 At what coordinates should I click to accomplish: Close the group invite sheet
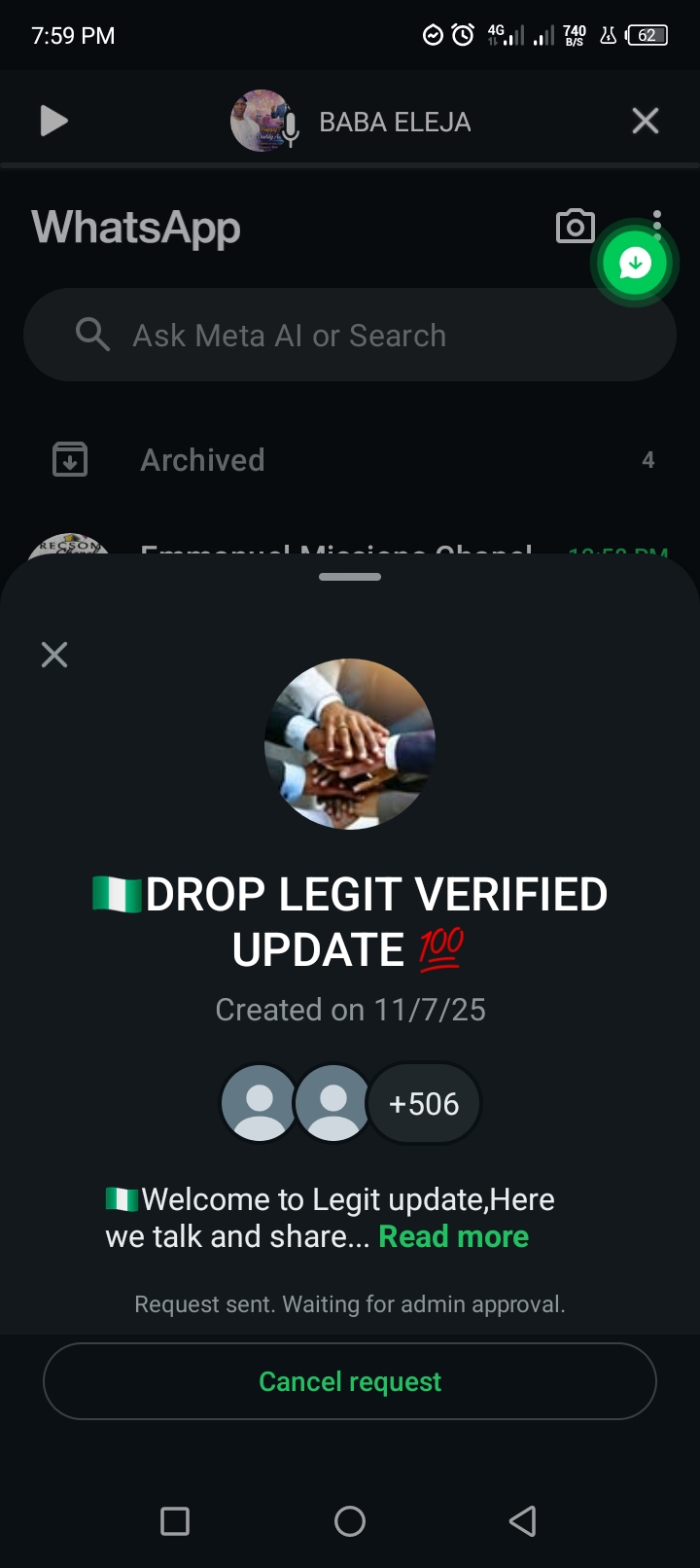pos(54,655)
